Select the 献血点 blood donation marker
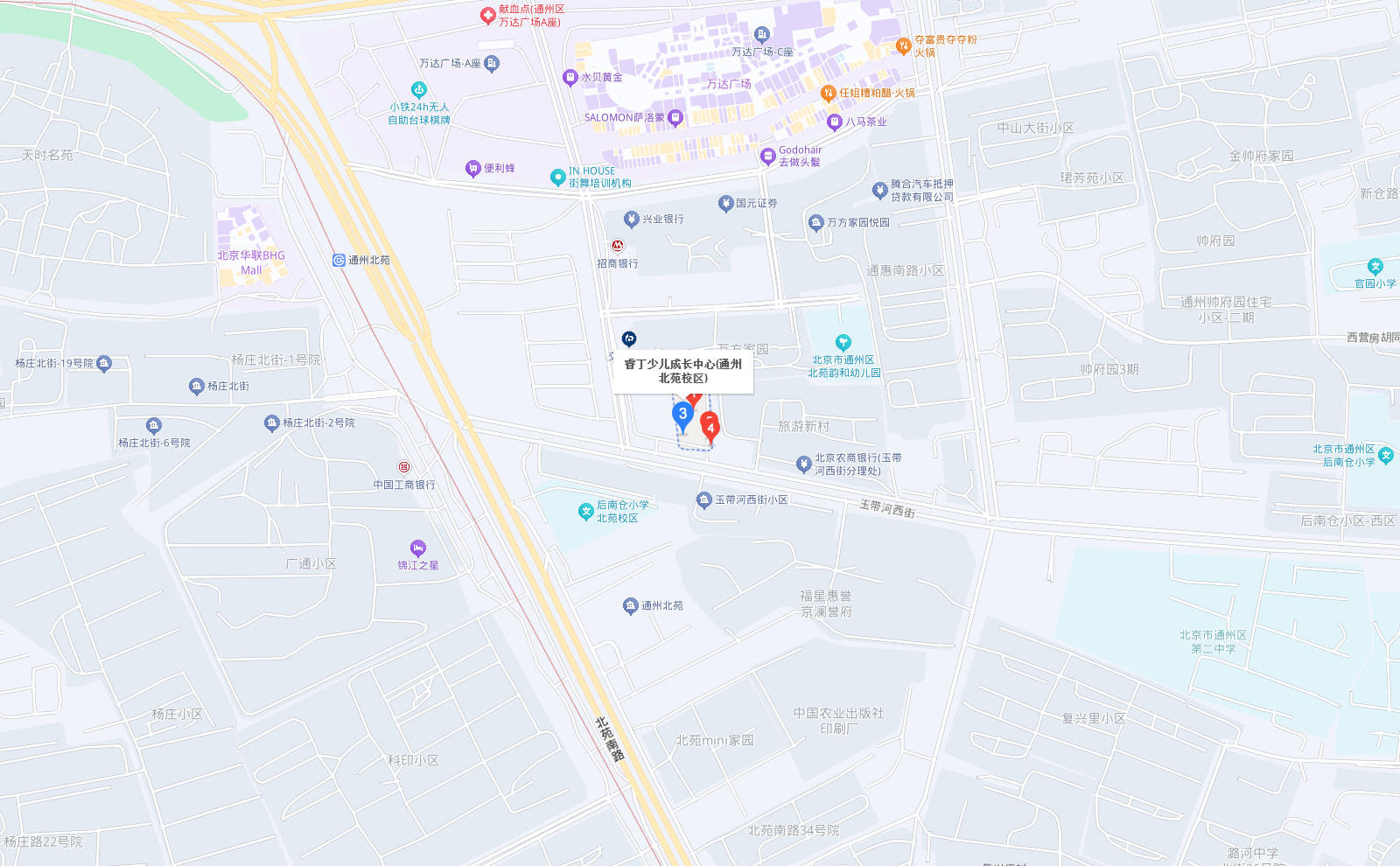This screenshot has width=1400, height=866. pyautogui.click(x=488, y=16)
